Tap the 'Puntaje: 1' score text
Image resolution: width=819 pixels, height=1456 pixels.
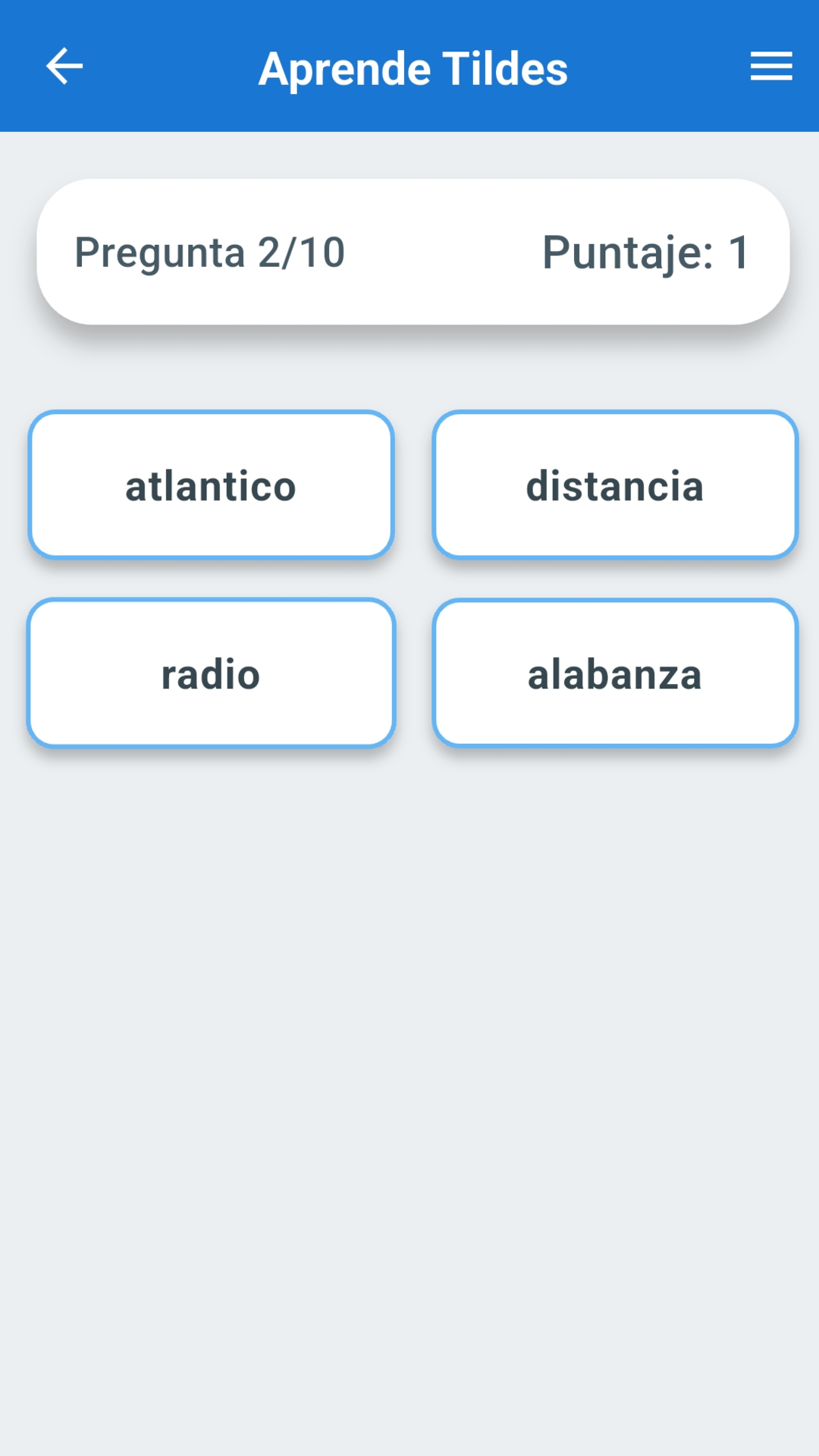[x=645, y=253]
